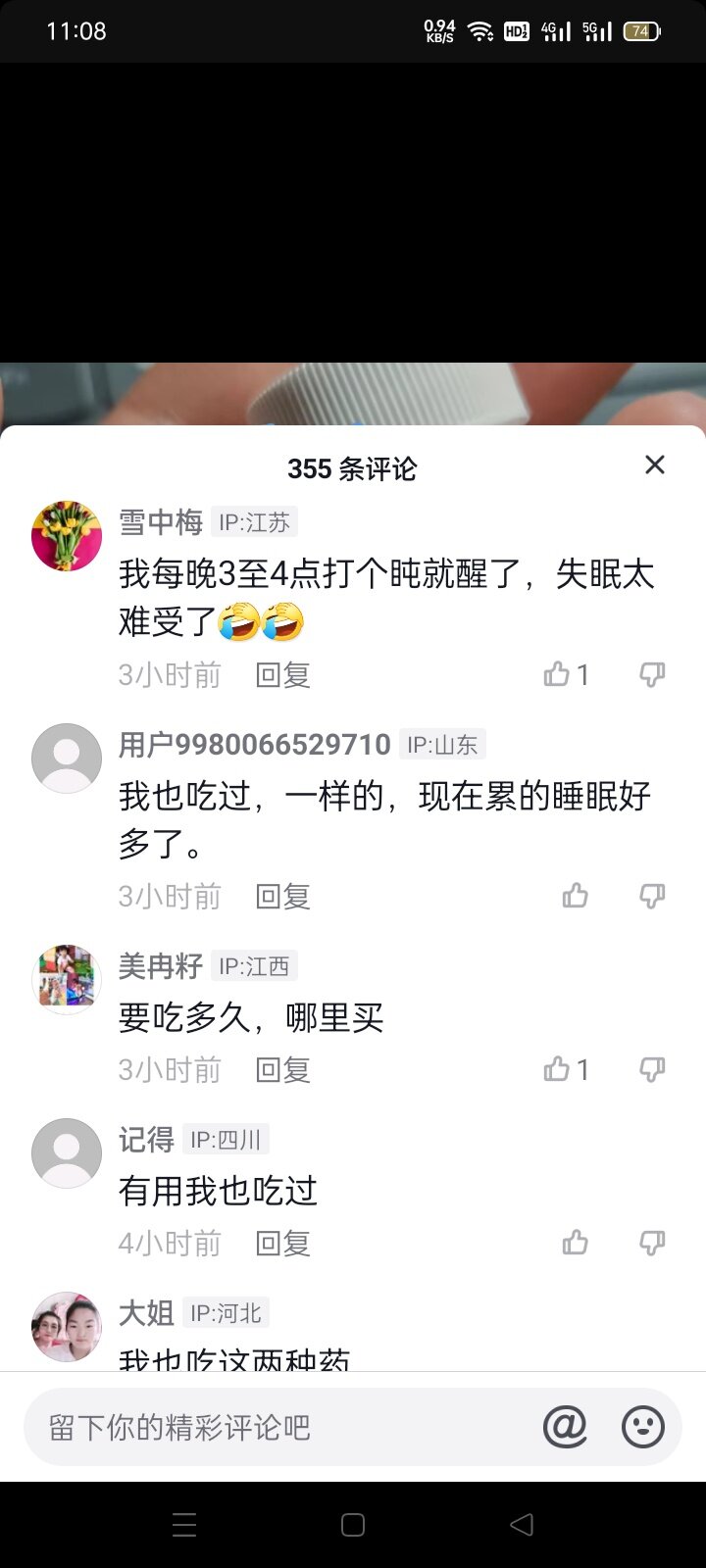Like 用户9980066529710's comment
The height and width of the screenshot is (1568, 706).
[576, 896]
